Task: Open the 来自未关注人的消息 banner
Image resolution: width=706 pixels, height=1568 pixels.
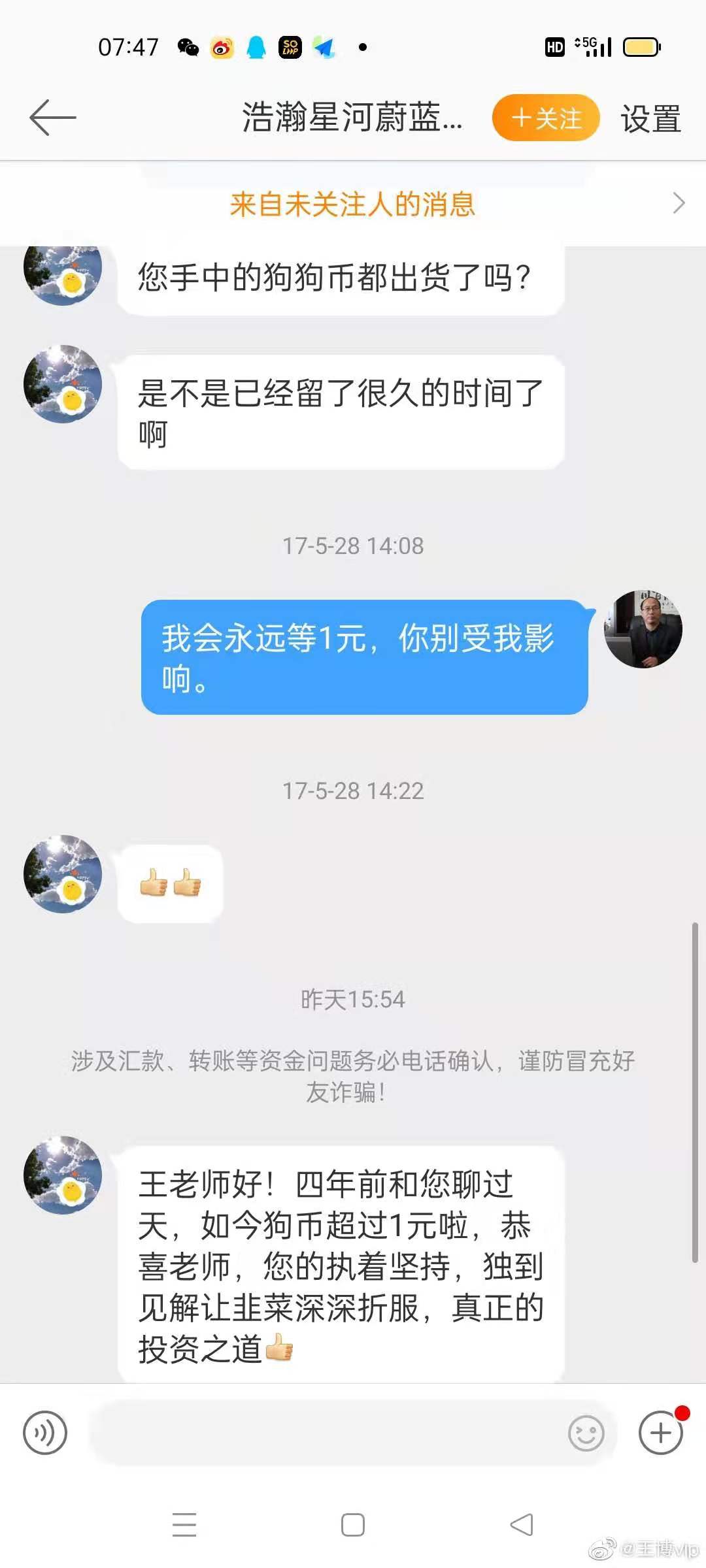Action: point(353,204)
